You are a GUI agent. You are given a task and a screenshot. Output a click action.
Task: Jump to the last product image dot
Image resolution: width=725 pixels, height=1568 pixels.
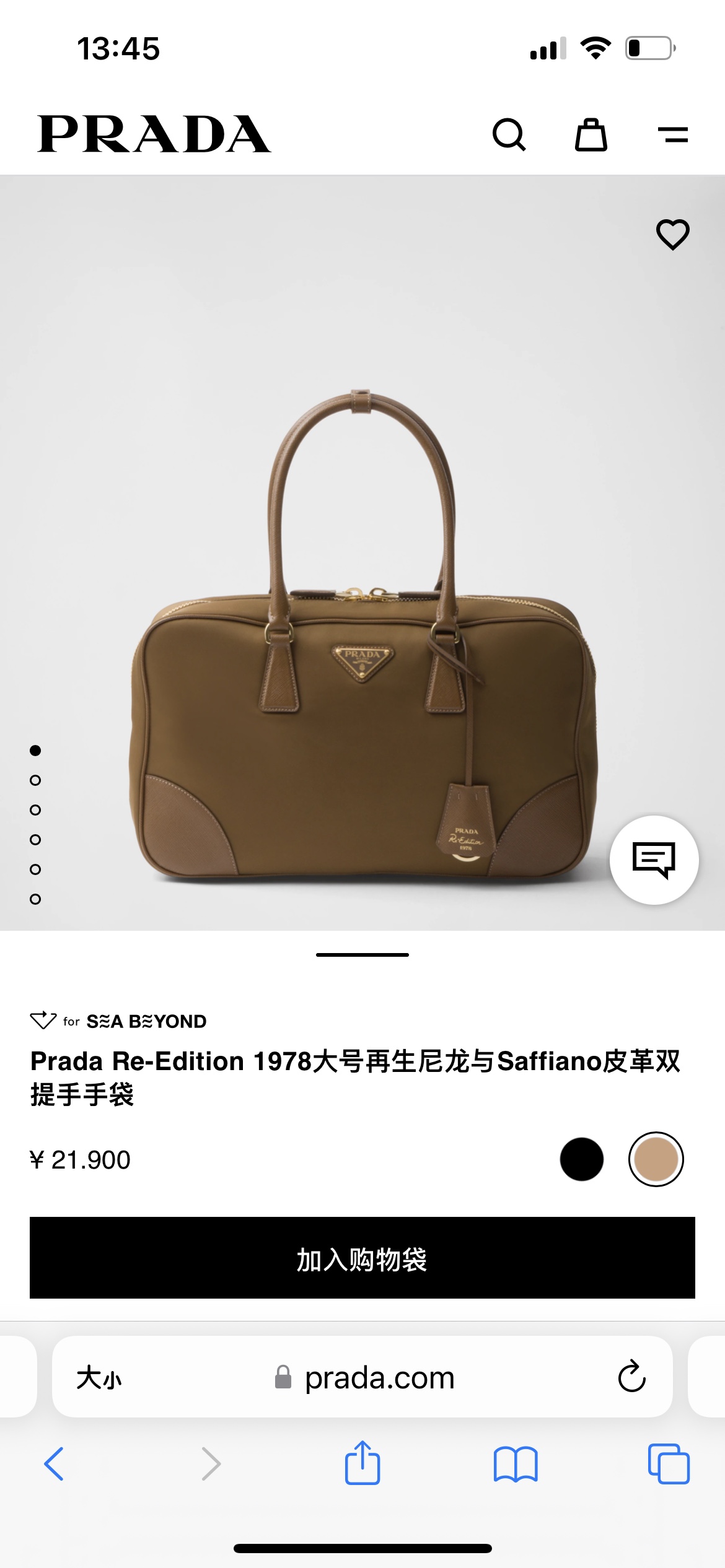pos(35,899)
